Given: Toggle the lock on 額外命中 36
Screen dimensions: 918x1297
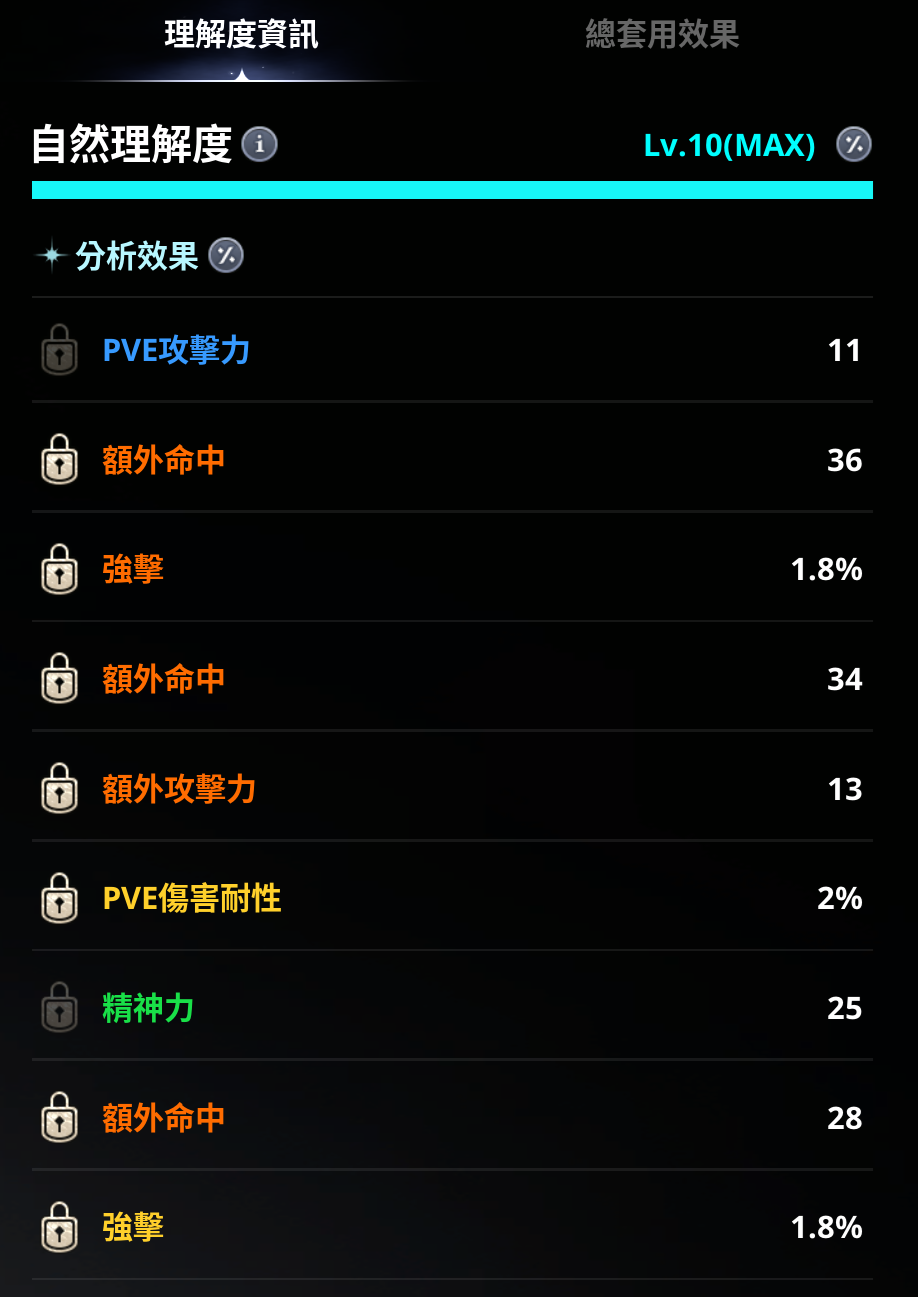Looking at the screenshot, I should point(60,460).
